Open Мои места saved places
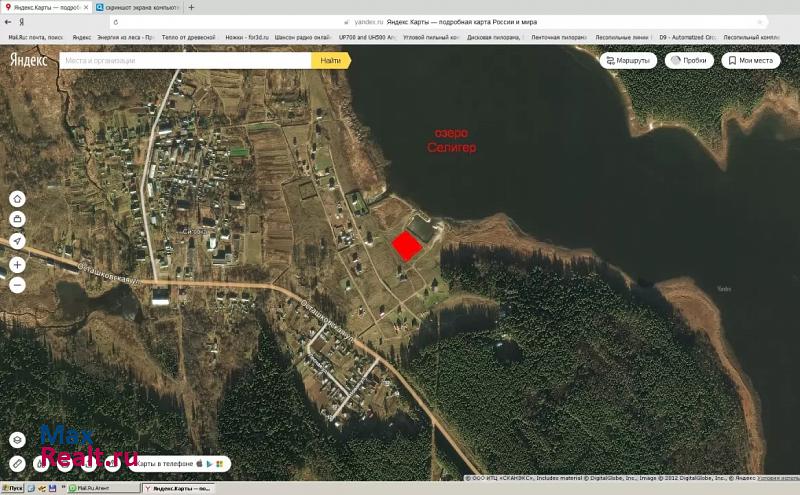 pyautogui.click(x=750, y=60)
